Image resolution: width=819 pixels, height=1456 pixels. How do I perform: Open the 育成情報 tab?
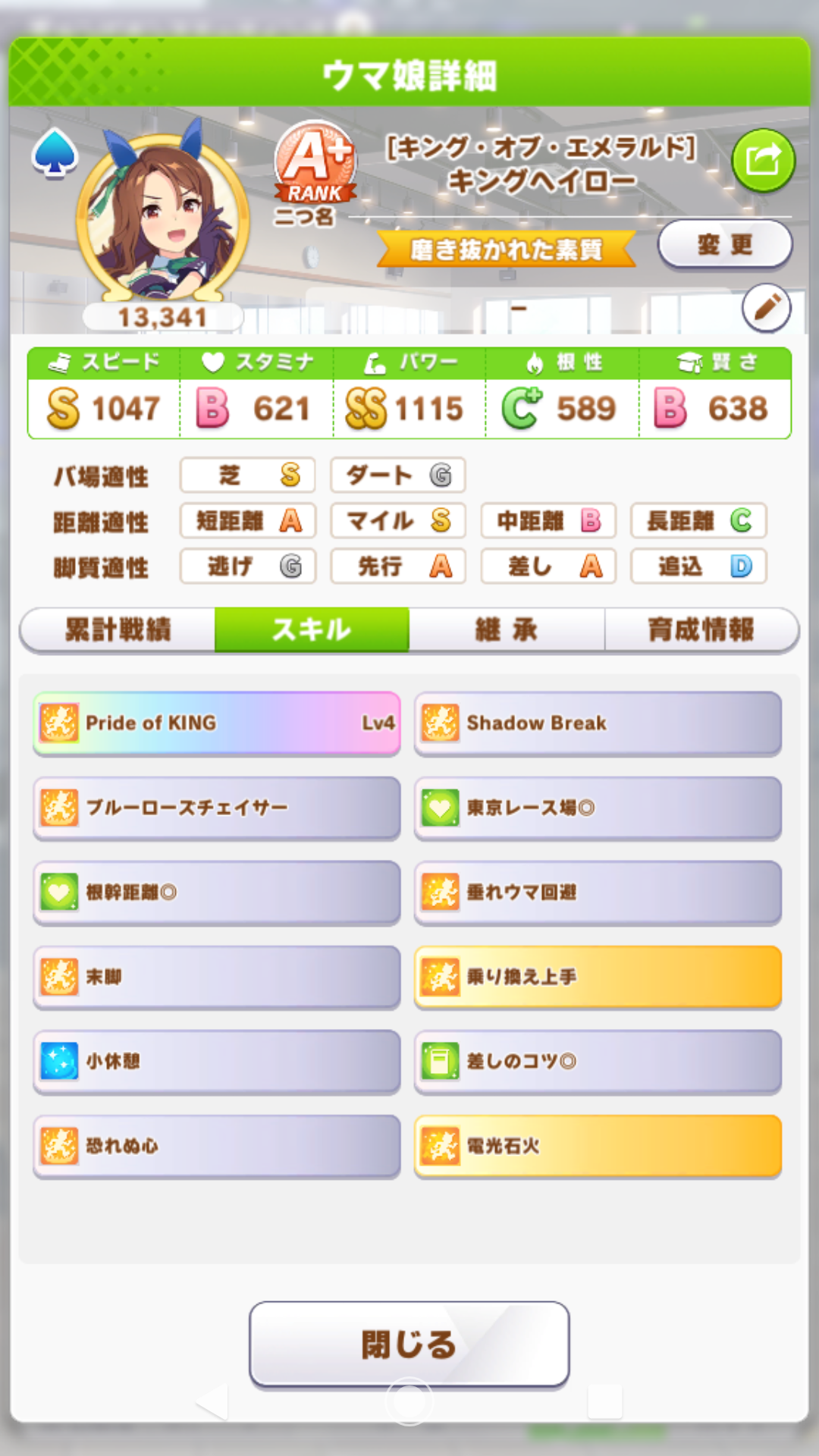pyautogui.click(x=701, y=629)
